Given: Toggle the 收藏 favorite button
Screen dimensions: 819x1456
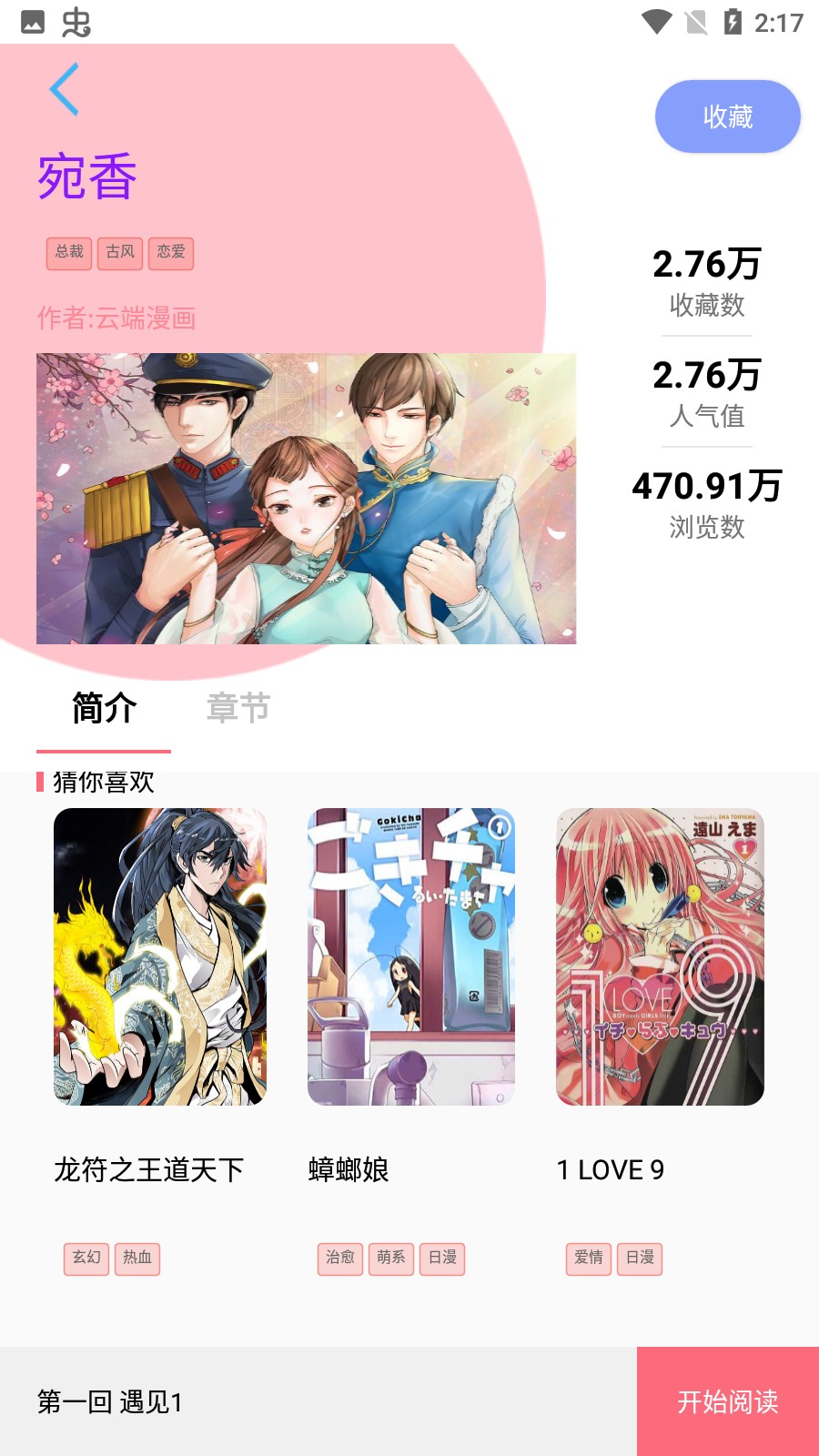Looking at the screenshot, I should pyautogui.click(x=727, y=116).
